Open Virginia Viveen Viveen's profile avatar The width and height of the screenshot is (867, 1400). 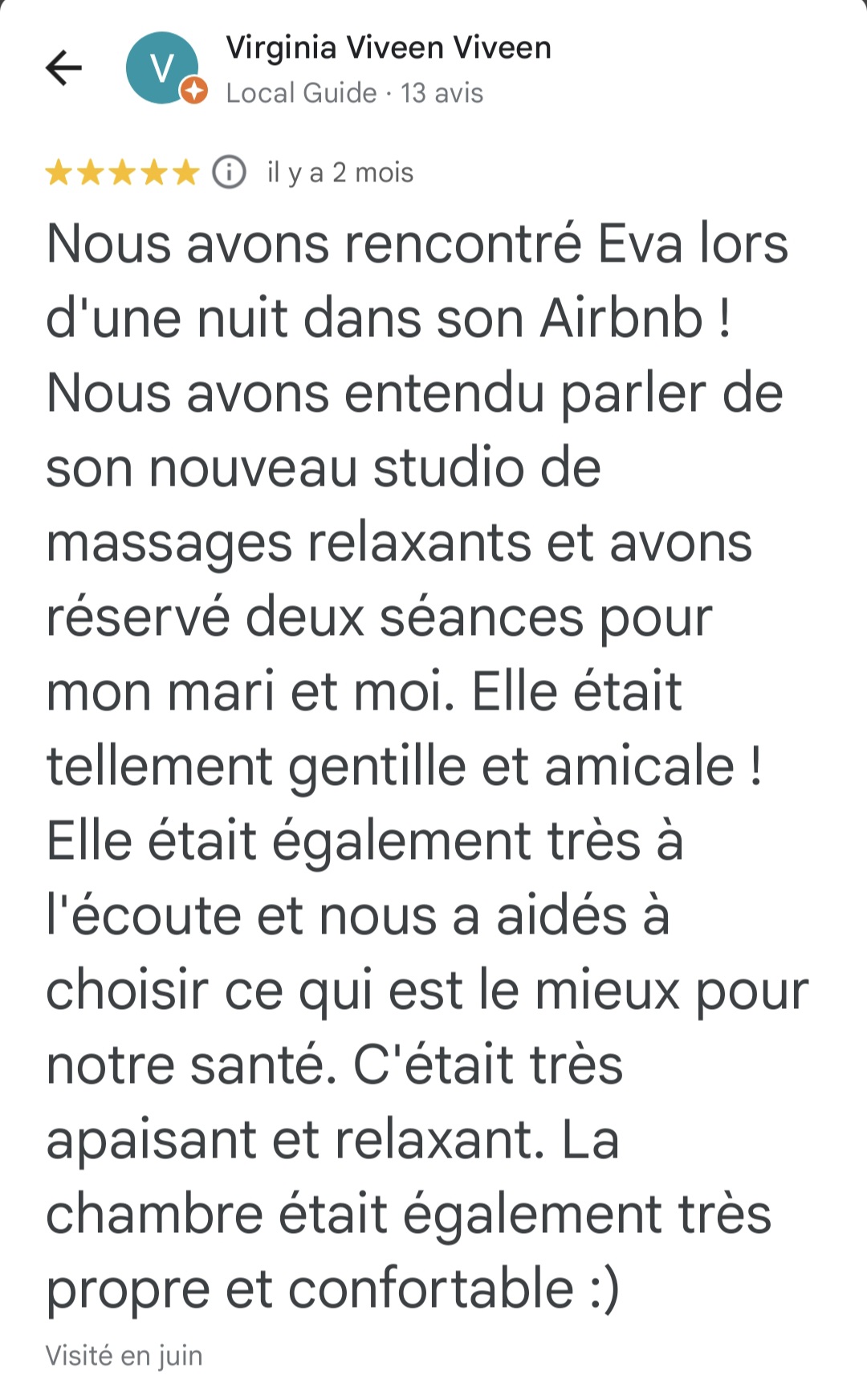163,68
